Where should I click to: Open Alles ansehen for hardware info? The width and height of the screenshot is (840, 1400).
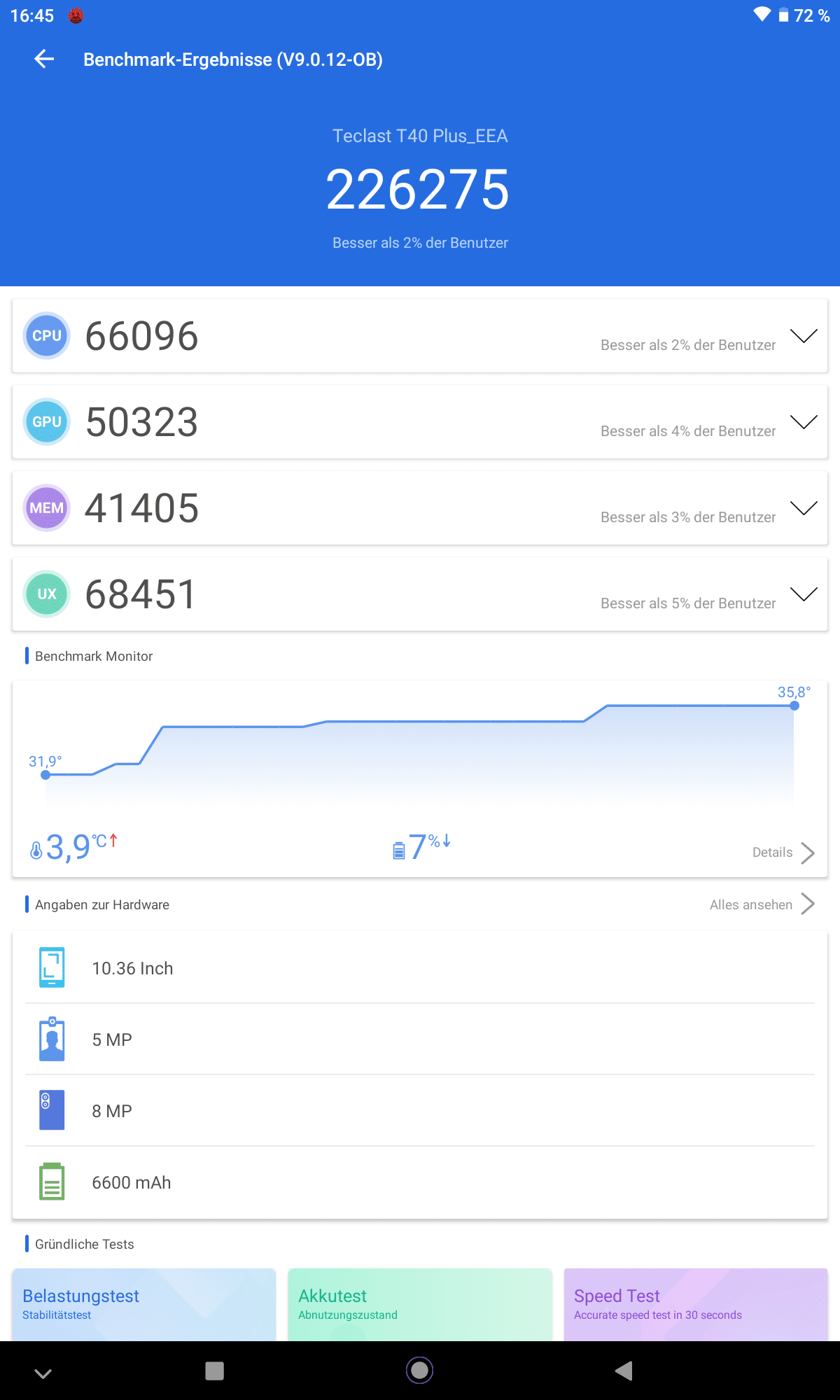point(762,904)
